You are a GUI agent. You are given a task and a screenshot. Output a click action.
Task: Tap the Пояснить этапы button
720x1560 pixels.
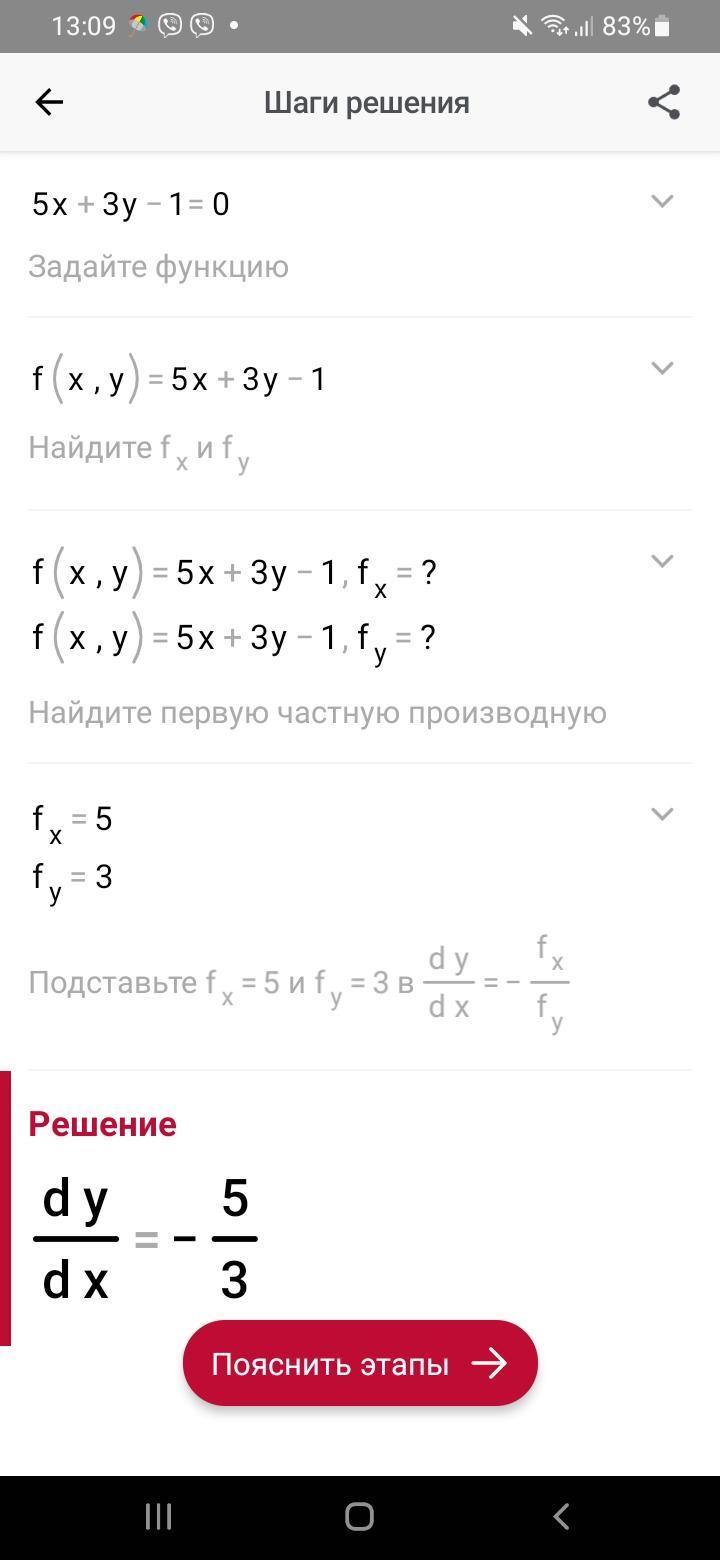click(360, 1363)
